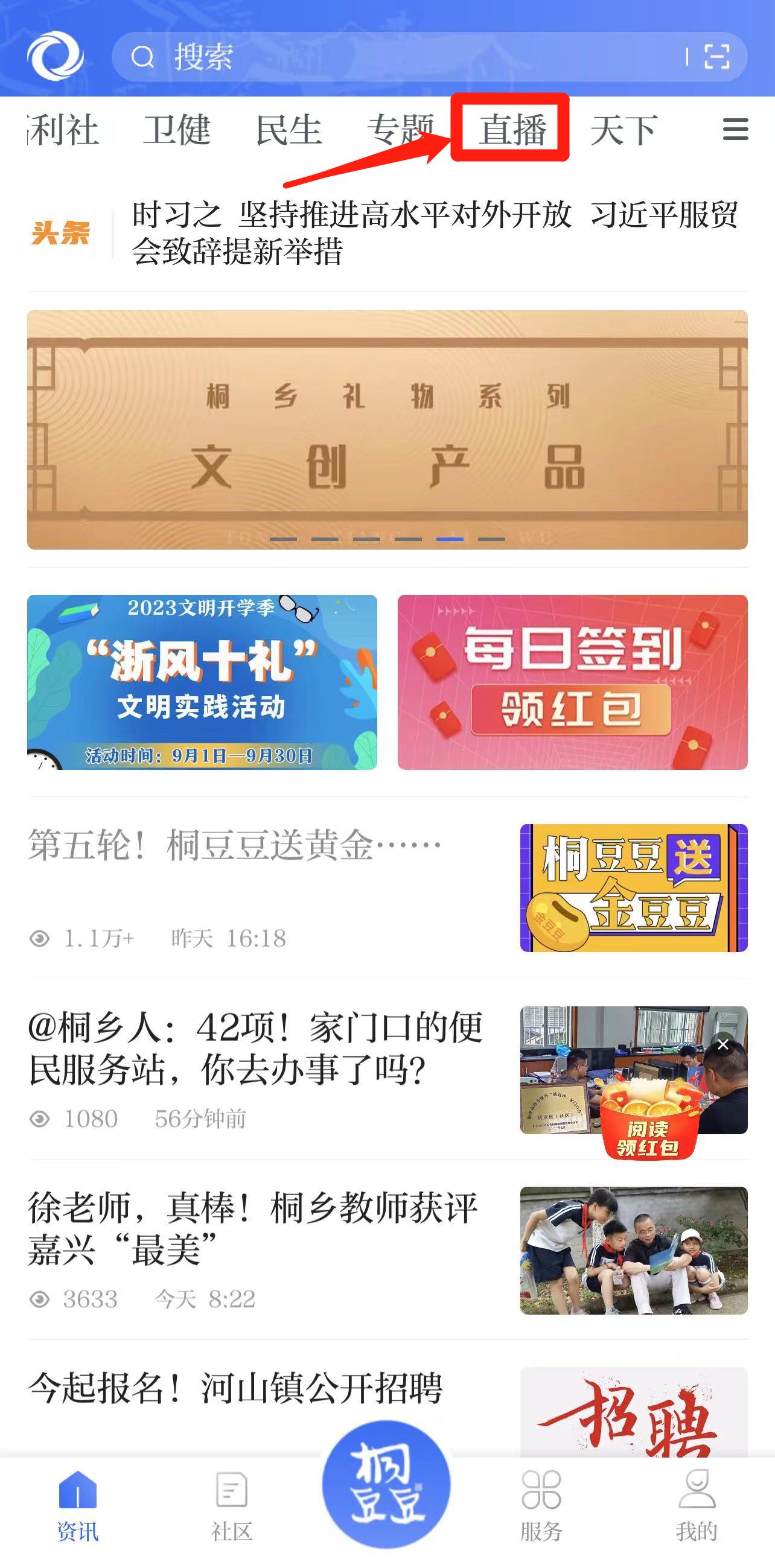Dismiss the 阅读领红包 floating popup
The height and width of the screenshot is (1568, 775).
[x=722, y=1044]
